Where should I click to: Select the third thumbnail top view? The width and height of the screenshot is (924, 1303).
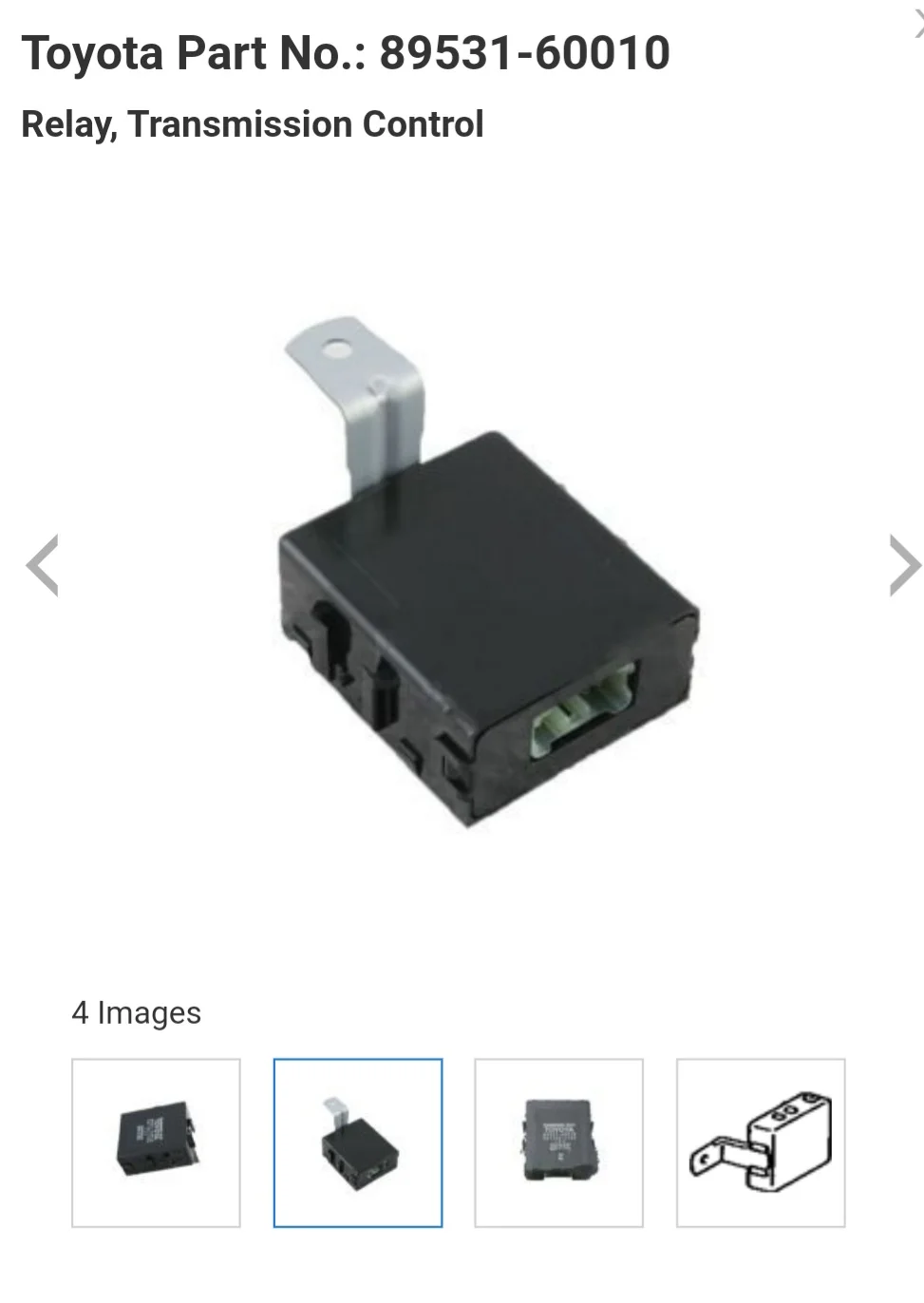tap(559, 1142)
